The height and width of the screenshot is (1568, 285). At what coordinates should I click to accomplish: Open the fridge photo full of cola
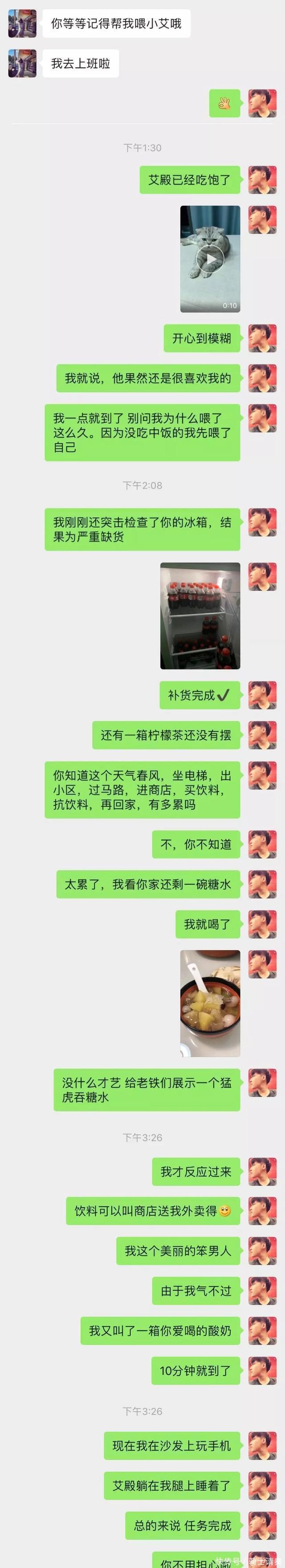(x=200, y=615)
